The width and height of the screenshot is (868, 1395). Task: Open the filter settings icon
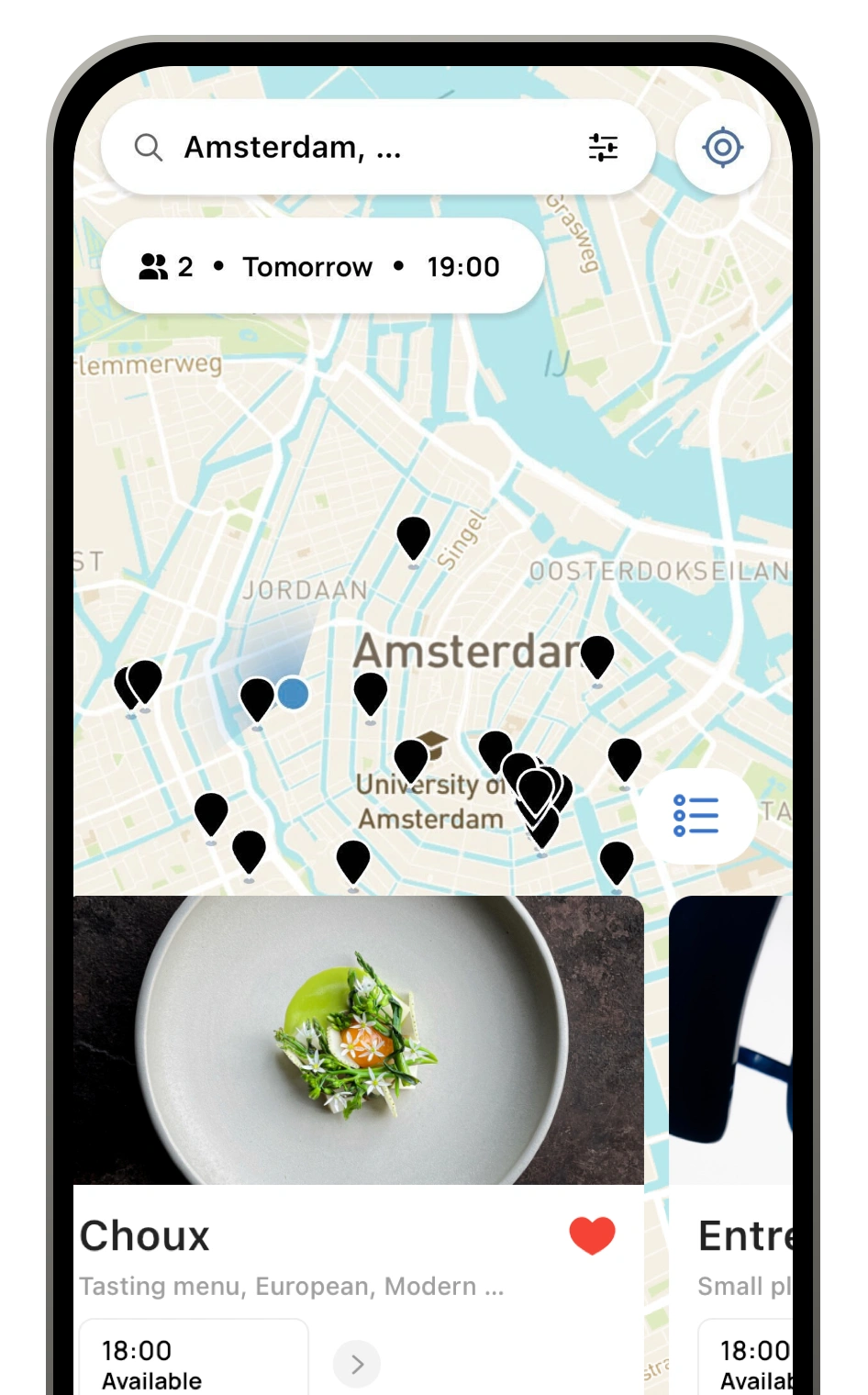[x=603, y=148]
